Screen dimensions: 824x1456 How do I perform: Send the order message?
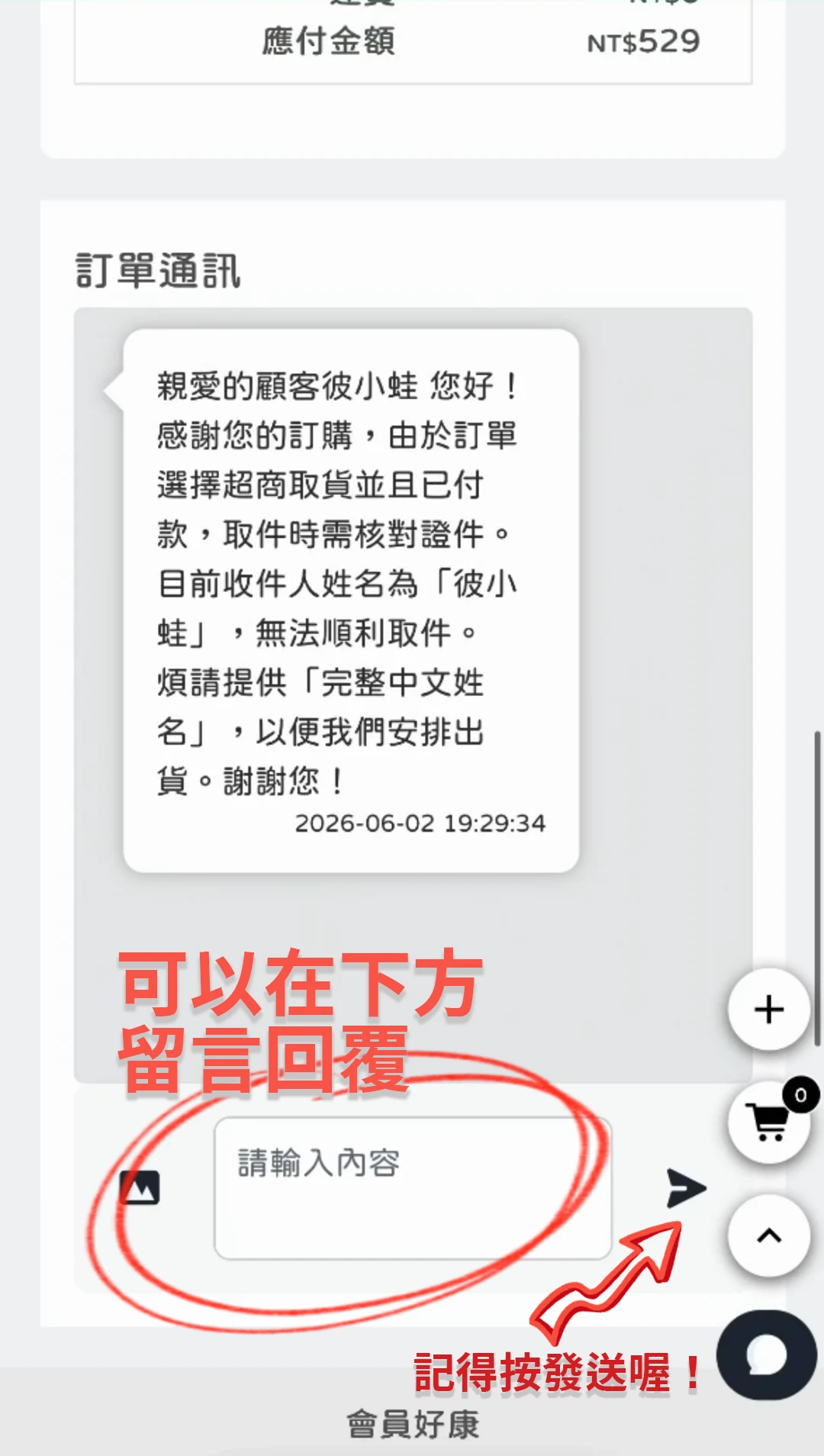click(686, 1188)
